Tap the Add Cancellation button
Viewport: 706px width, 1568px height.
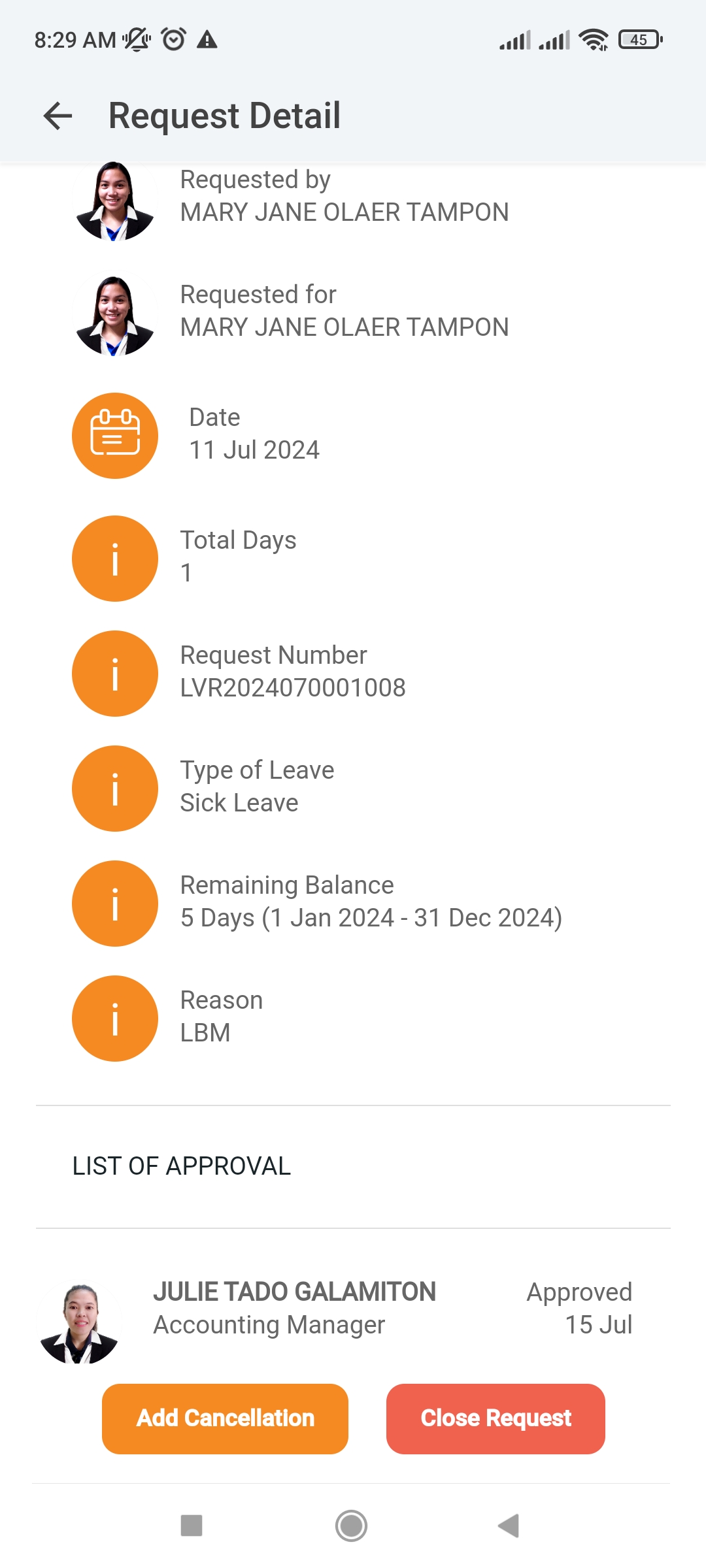[225, 1418]
